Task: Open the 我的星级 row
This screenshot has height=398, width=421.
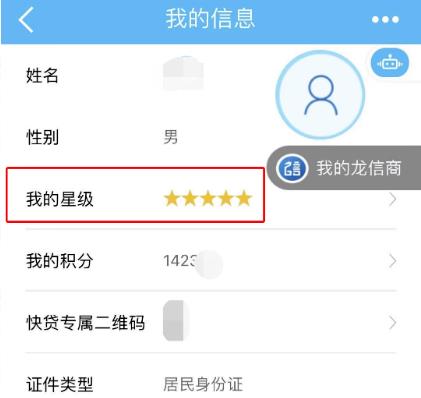Action: tap(211, 199)
